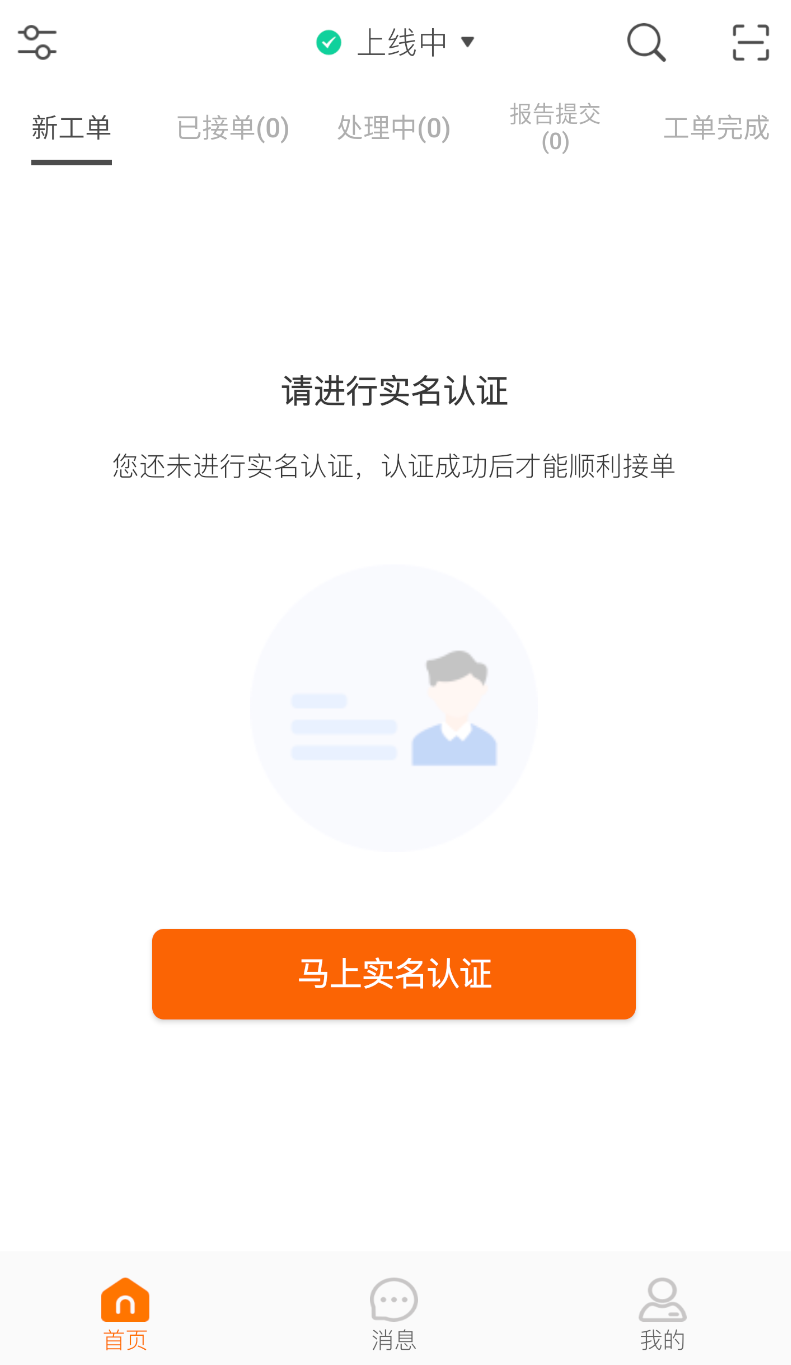
Task: Open the 我的 bottom tab
Action: click(663, 1315)
